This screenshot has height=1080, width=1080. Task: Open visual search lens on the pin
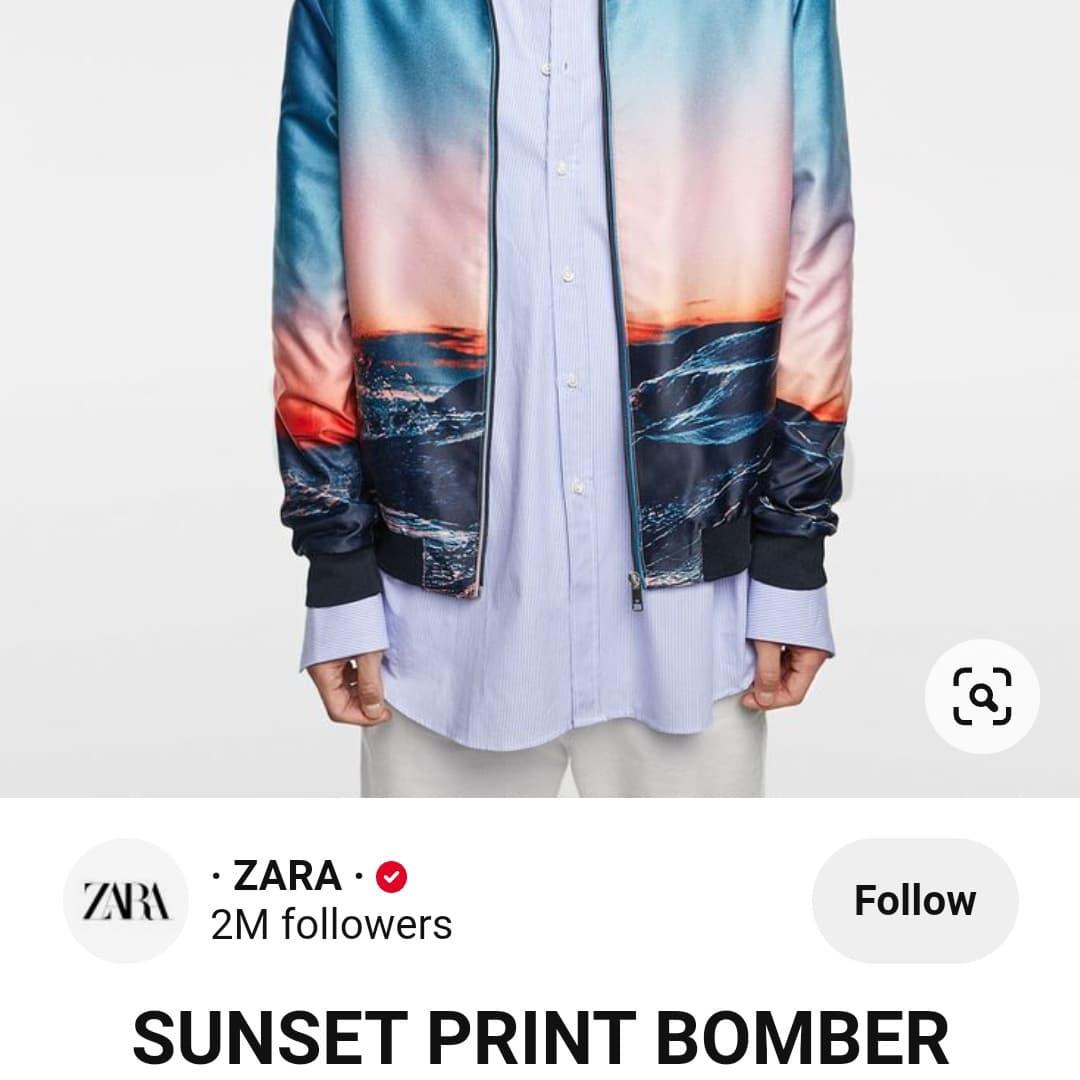pos(981,696)
